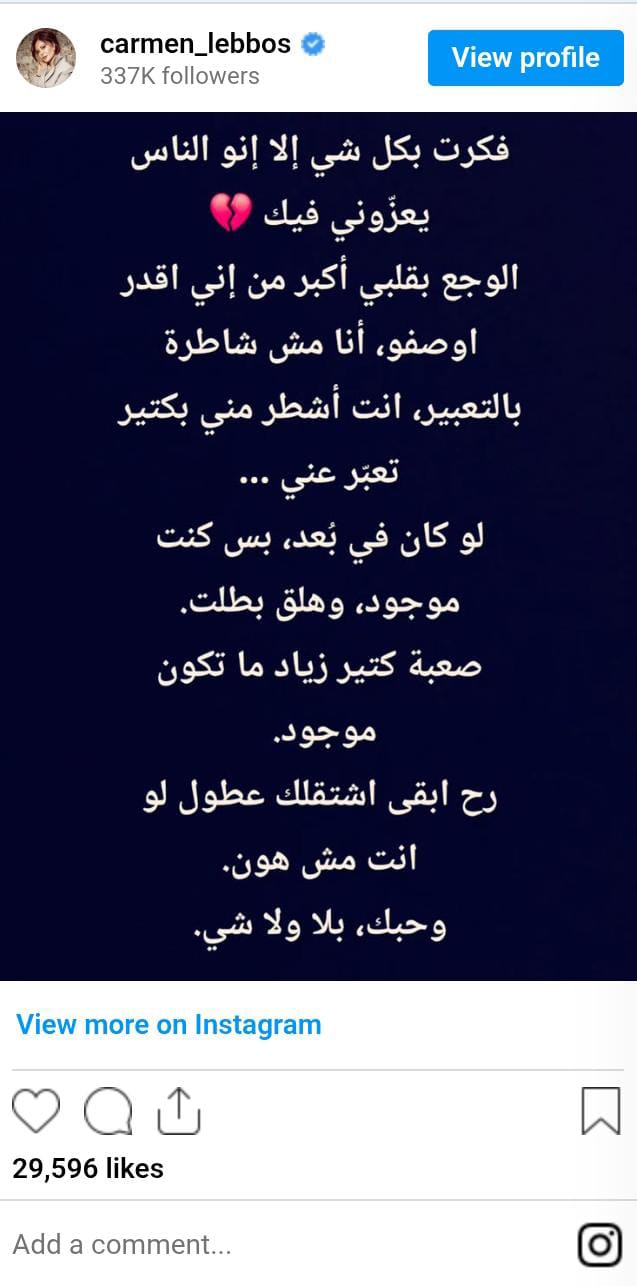Open the Instagram logo icon

tap(600, 1244)
